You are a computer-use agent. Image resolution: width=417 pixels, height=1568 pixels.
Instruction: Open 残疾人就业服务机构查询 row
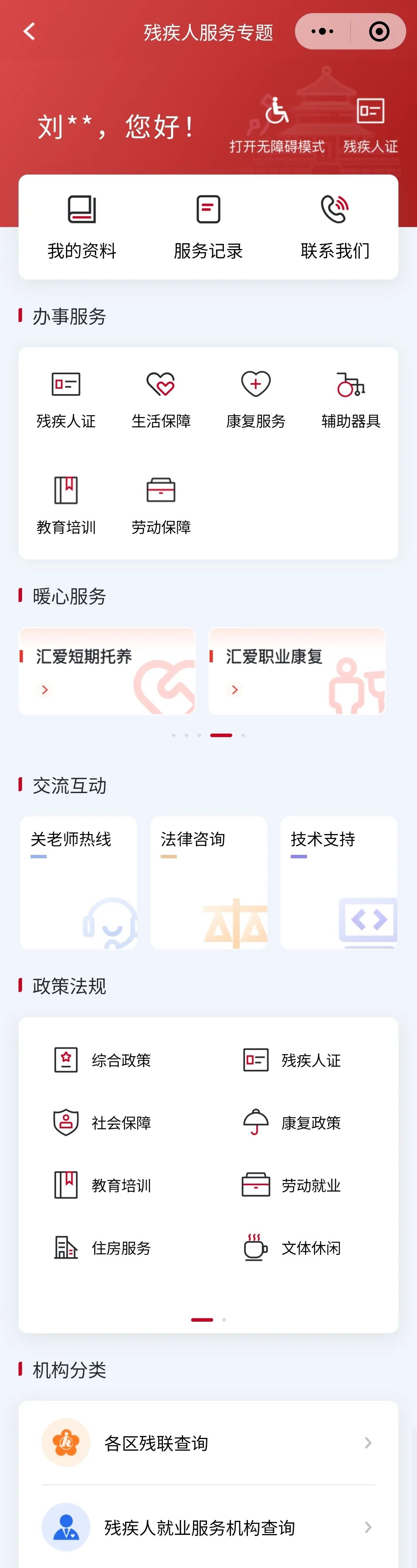208,1527
